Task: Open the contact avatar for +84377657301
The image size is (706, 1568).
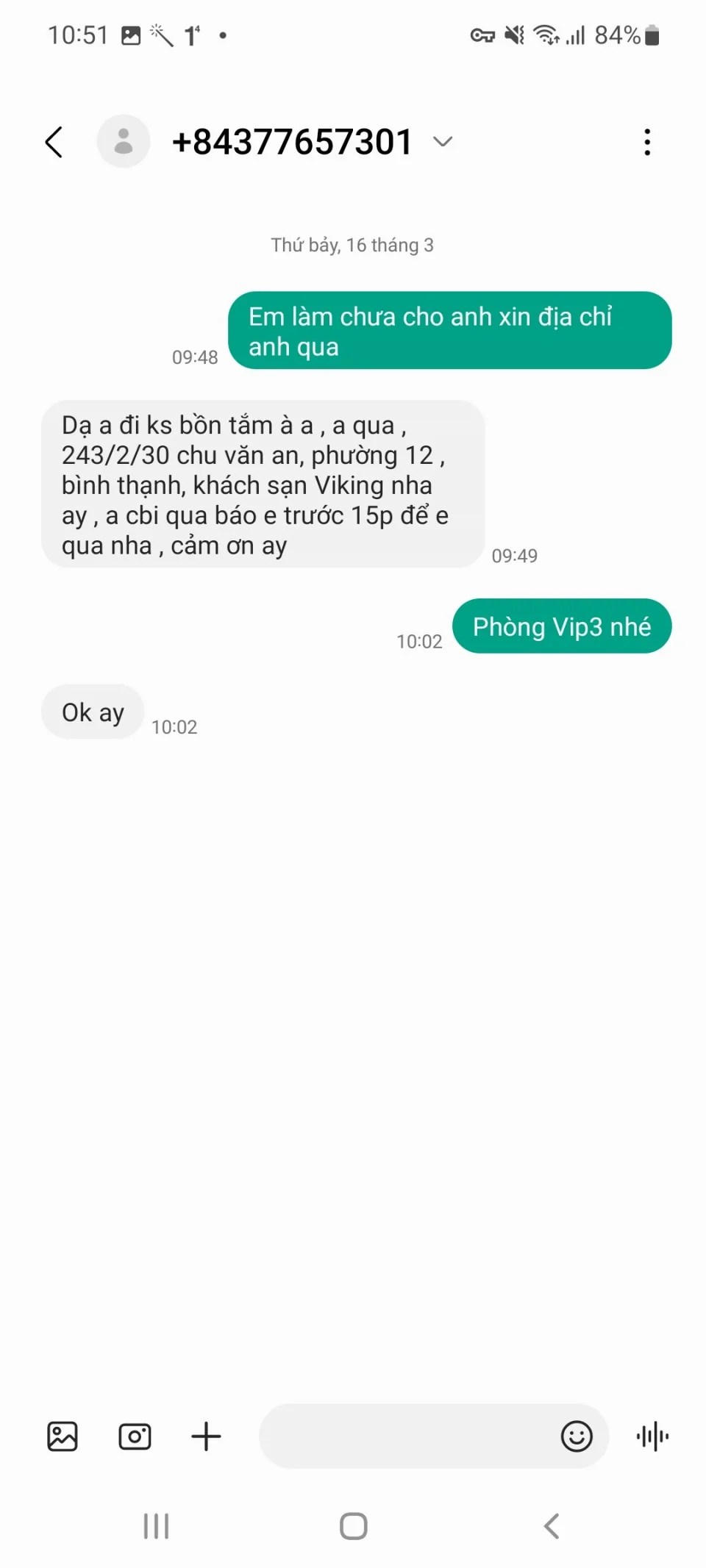Action: click(124, 141)
